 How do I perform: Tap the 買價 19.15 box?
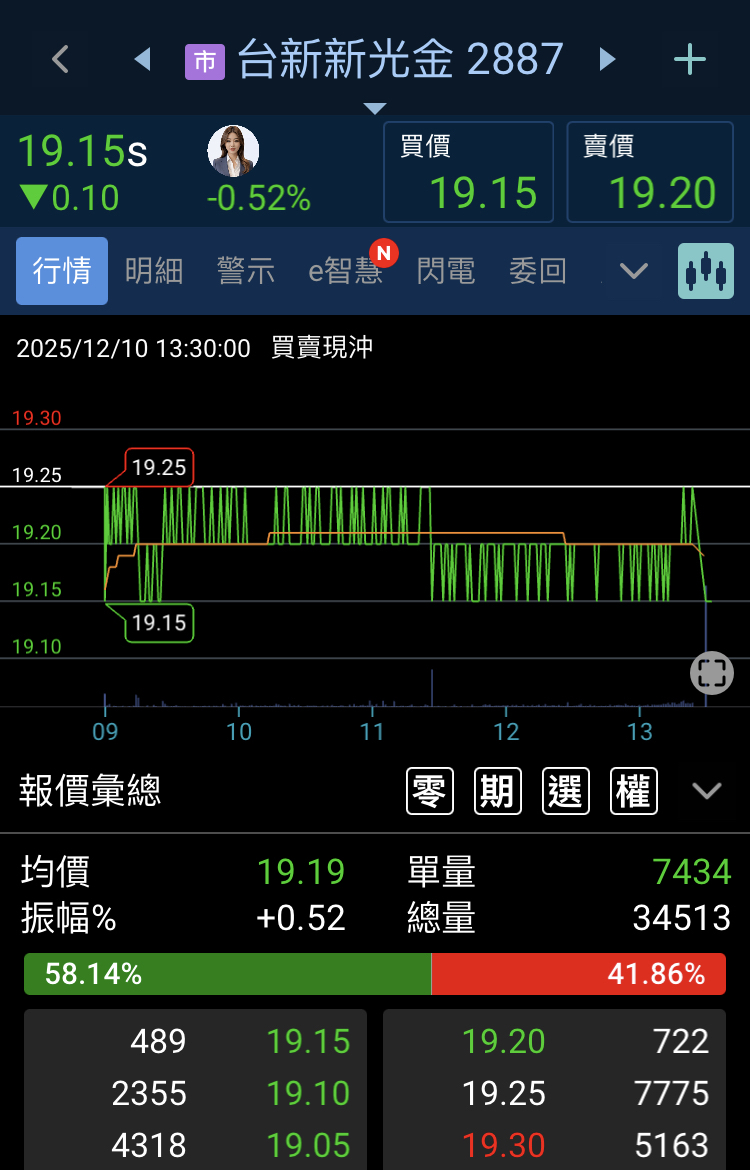pos(468,172)
